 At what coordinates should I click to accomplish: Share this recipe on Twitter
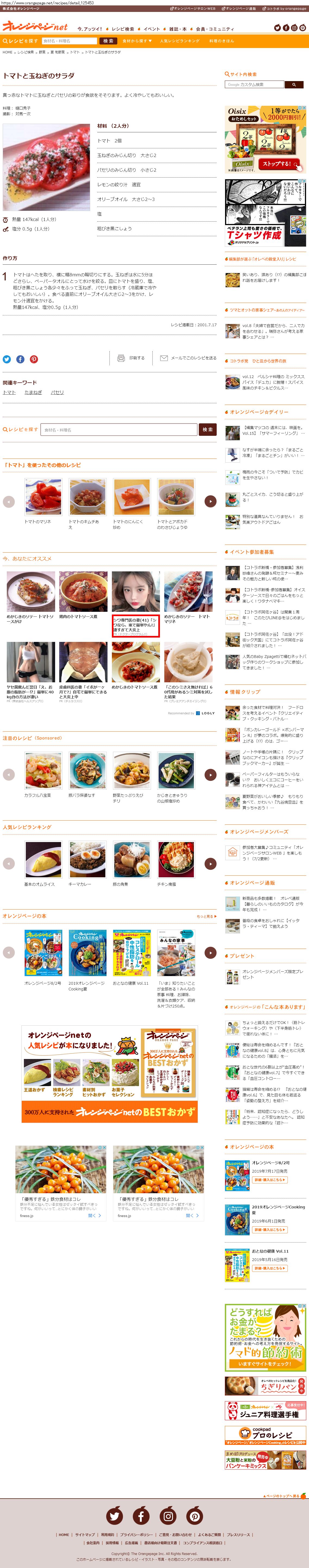pos(7,359)
